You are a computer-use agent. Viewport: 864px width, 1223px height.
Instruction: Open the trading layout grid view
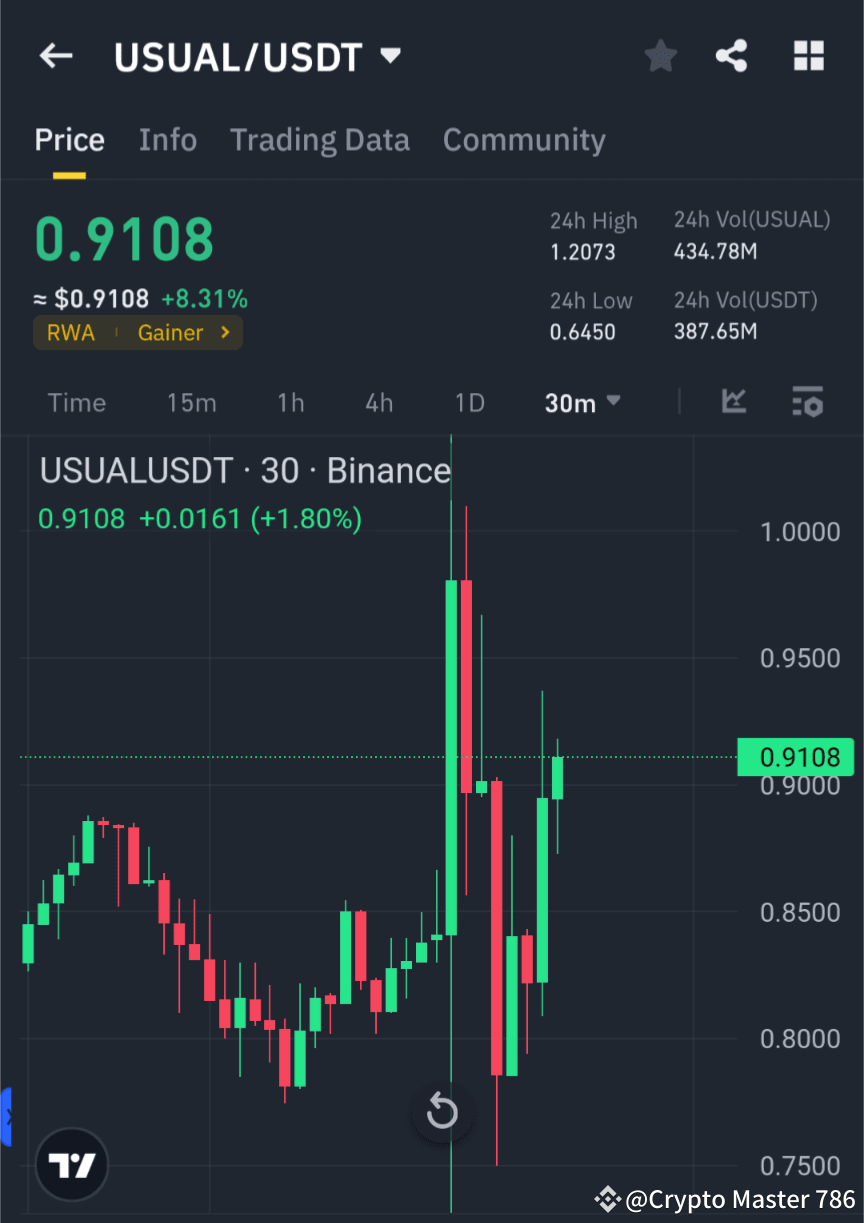[x=808, y=56]
